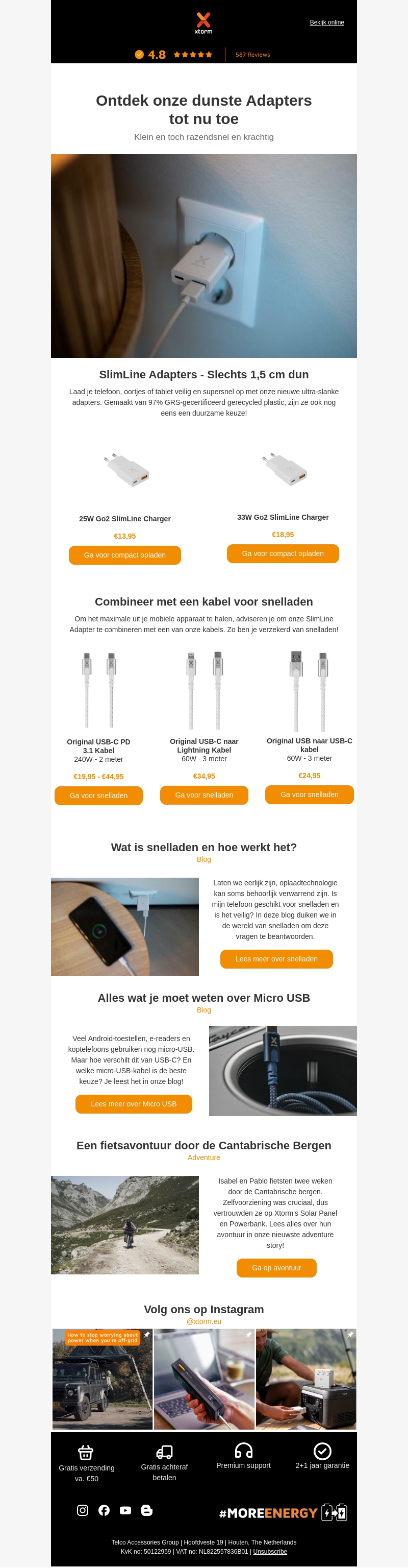The height and width of the screenshot is (1568, 408).
Task: Tap the button under 33W Go2 SlimLine Charger
Action: tap(283, 553)
